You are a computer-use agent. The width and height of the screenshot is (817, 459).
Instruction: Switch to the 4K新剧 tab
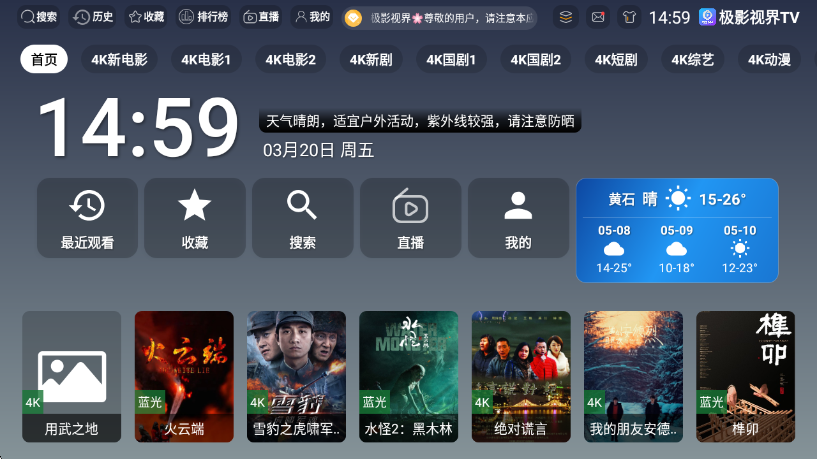pyautogui.click(x=371, y=60)
